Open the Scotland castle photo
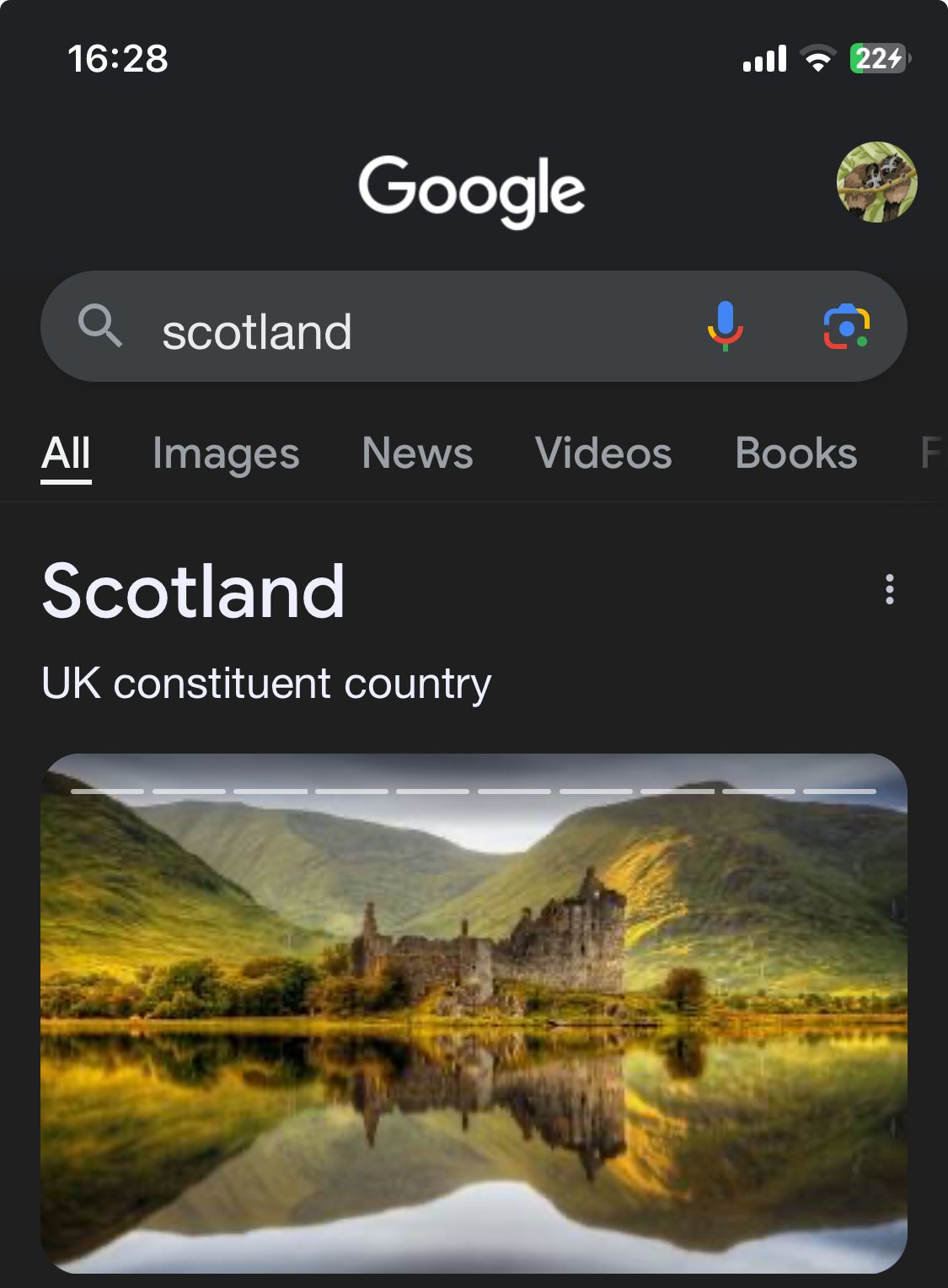Screen dimensions: 948x1288 (474, 1012)
